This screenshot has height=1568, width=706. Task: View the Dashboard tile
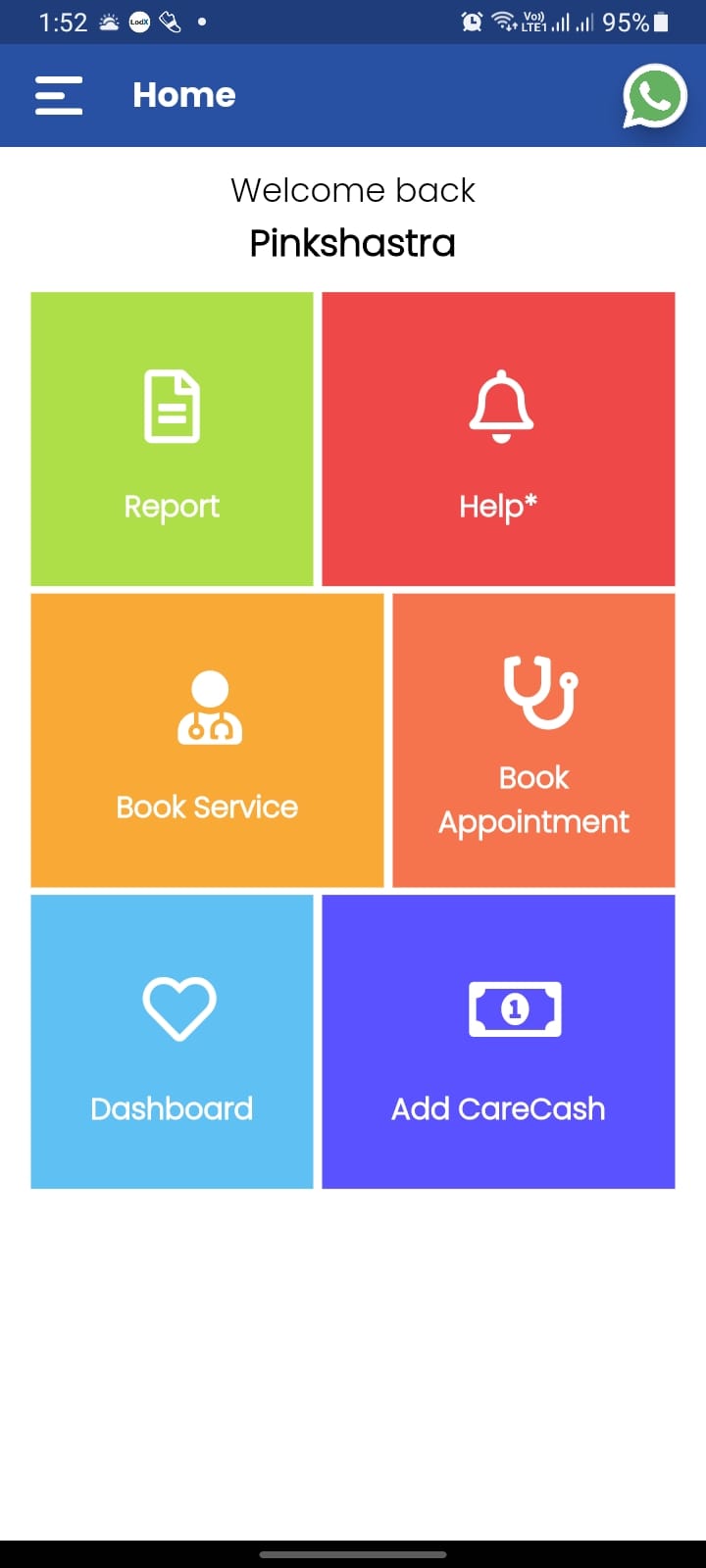pyautogui.click(x=173, y=1042)
